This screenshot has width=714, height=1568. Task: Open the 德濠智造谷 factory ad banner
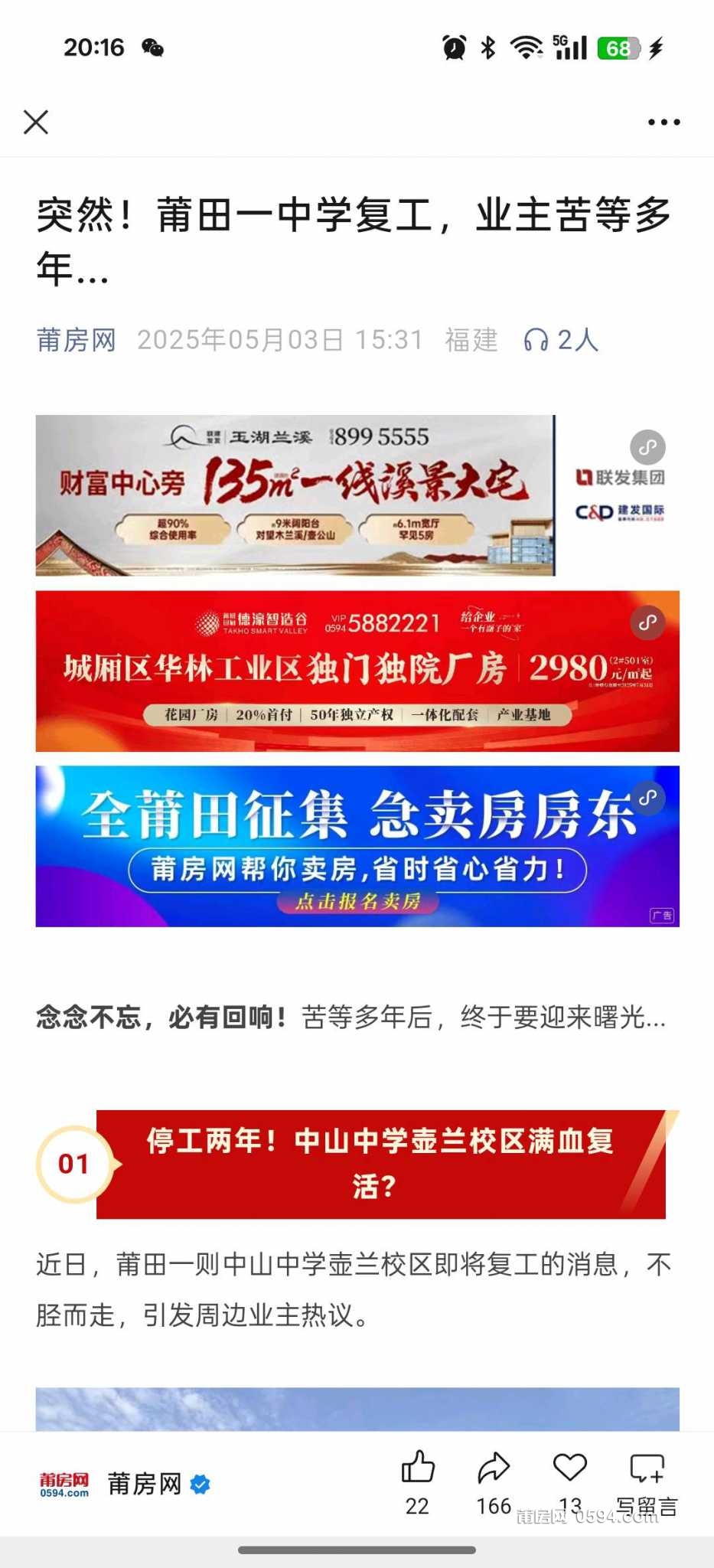[x=357, y=671]
